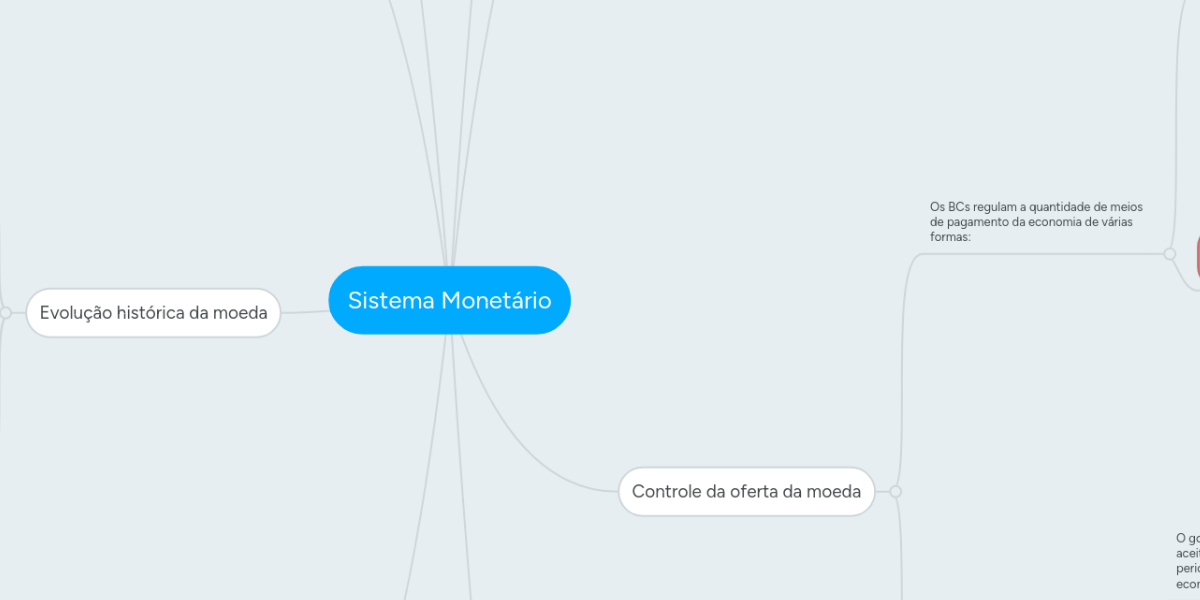This screenshot has height=600, width=1200.
Task: Collapse branch circle beside Controle da oferta da moeda
Action: click(x=896, y=492)
